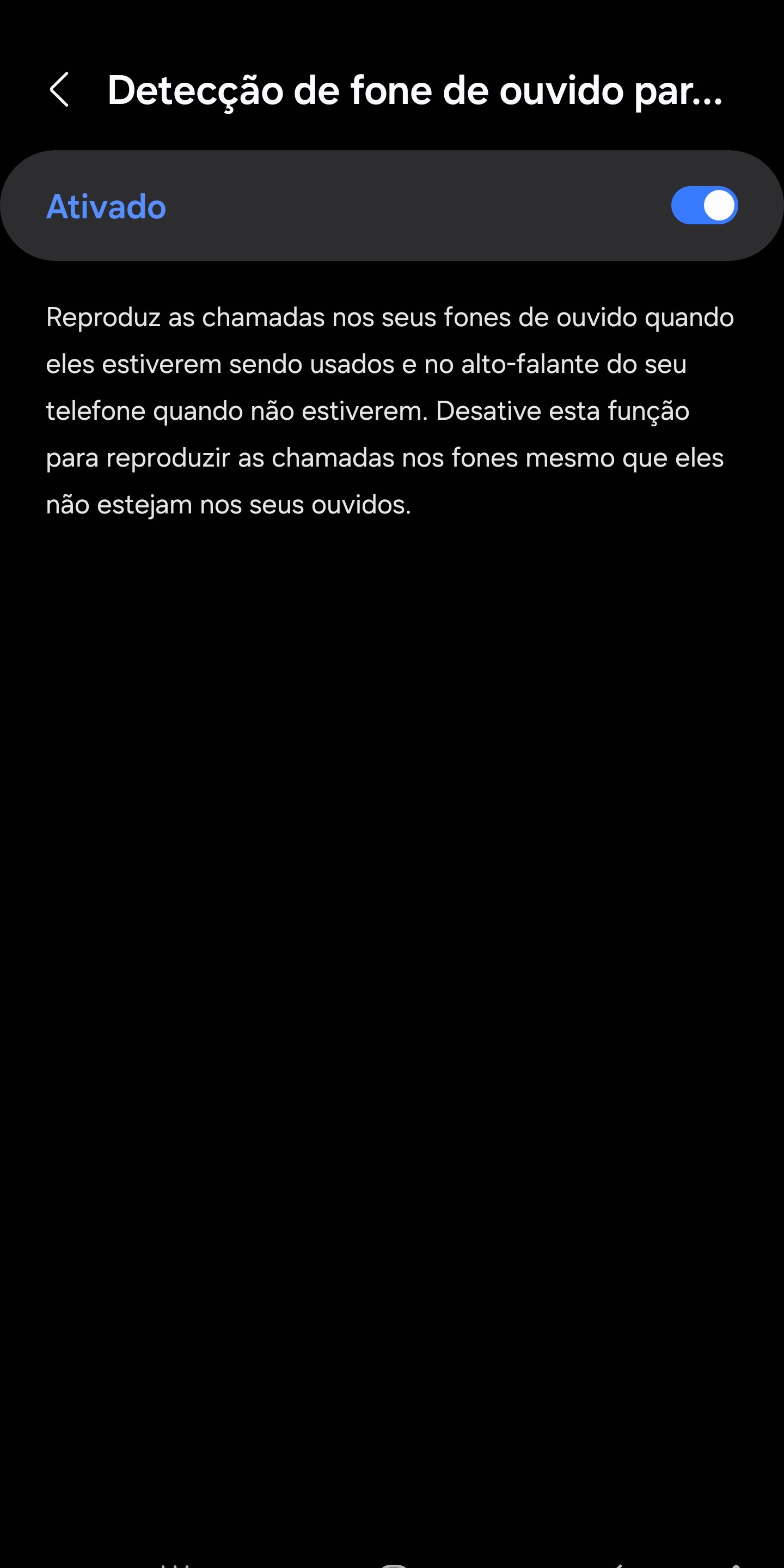The width and height of the screenshot is (784, 1568).
Task: Go back using the top arrow
Action: click(x=59, y=90)
